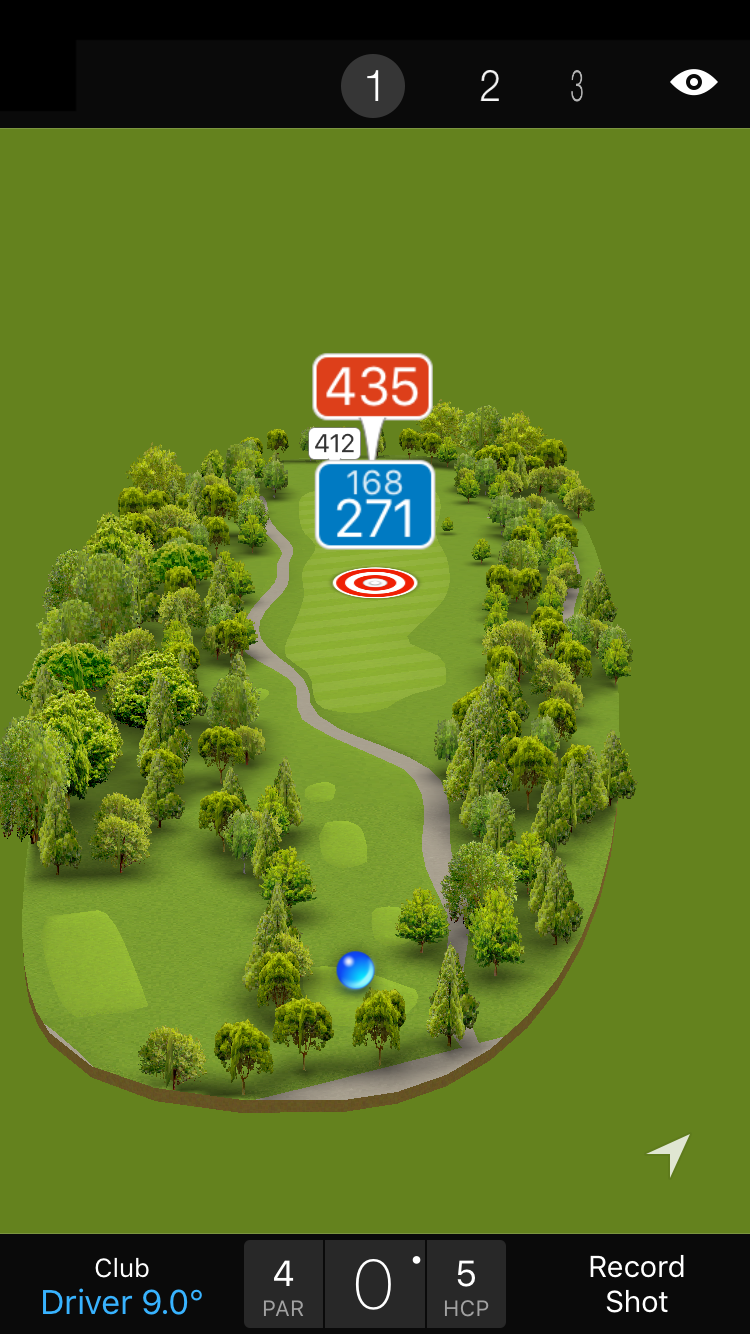Switch to hole 2
The width and height of the screenshot is (750, 1334).
(x=489, y=87)
